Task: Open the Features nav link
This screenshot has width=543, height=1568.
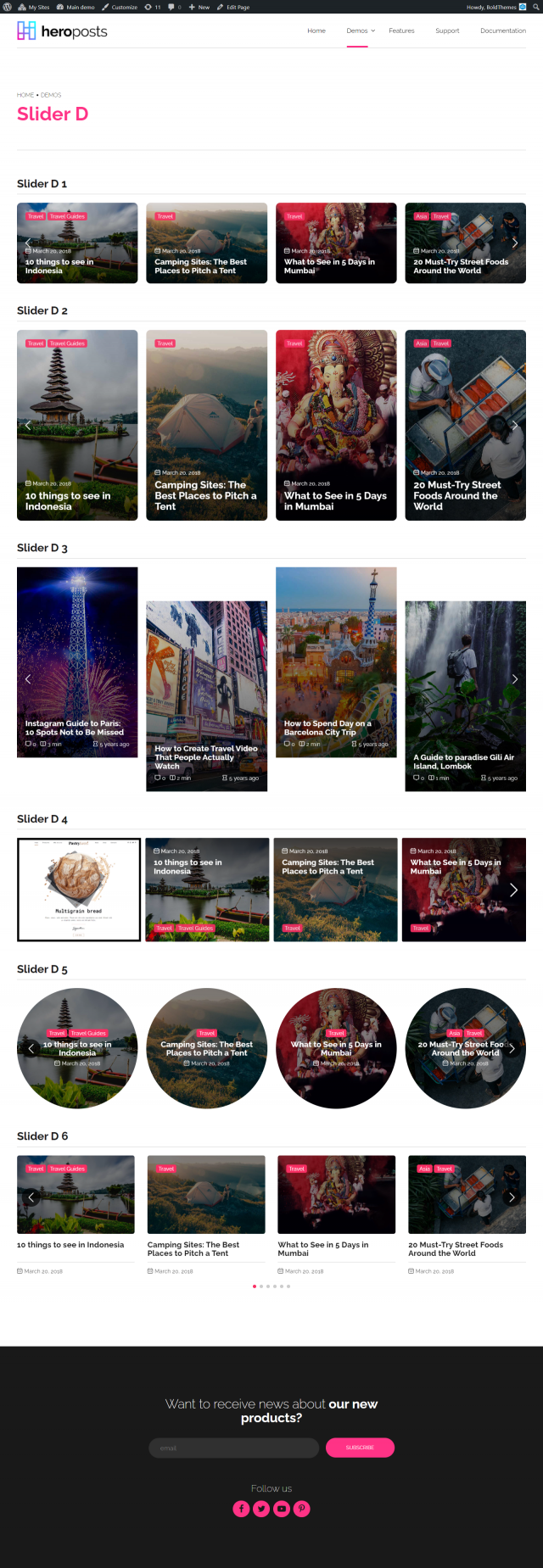Action: point(401,31)
